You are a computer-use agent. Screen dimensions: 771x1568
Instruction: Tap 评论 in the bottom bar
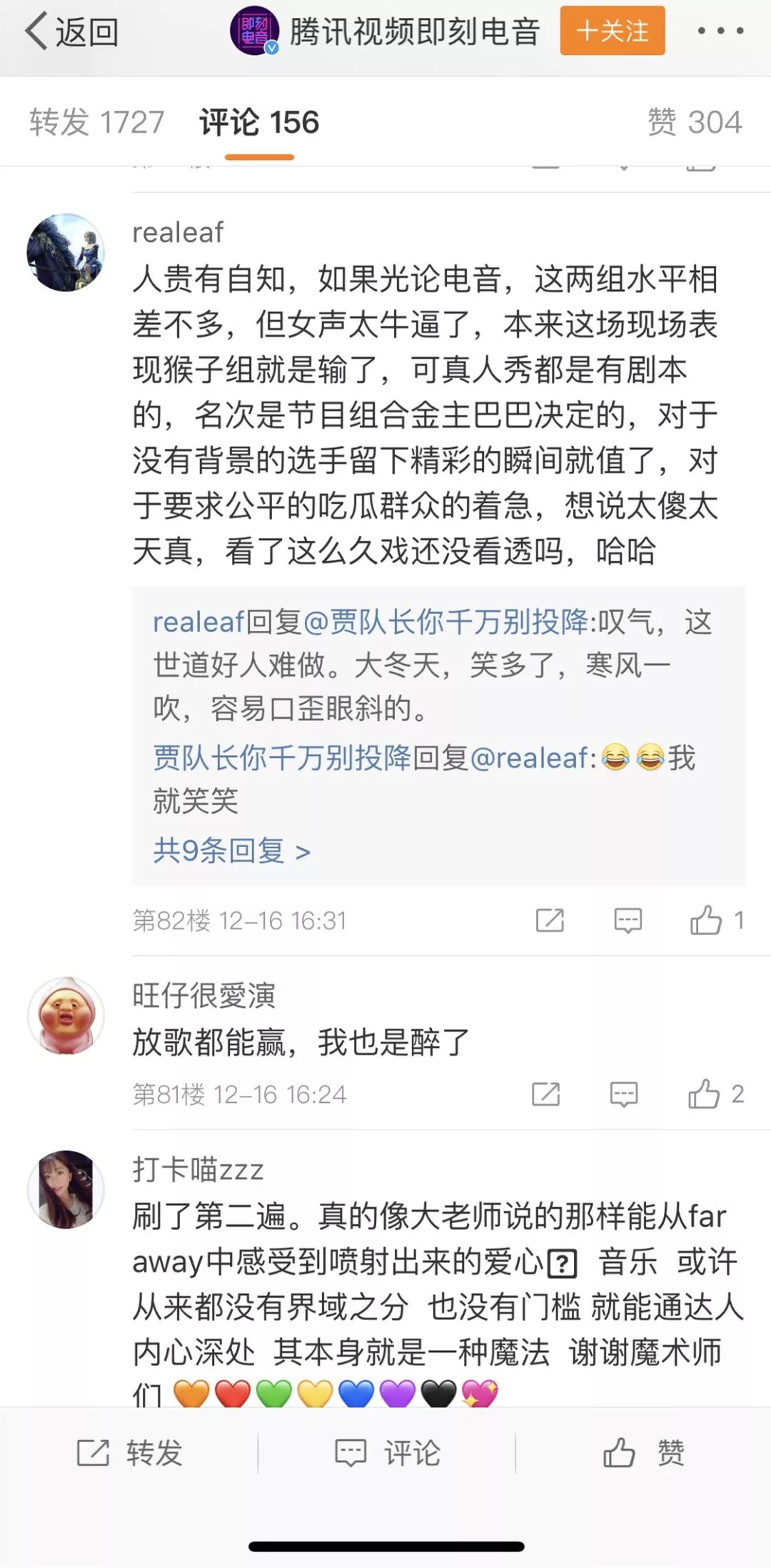click(x=387, y=1453)
